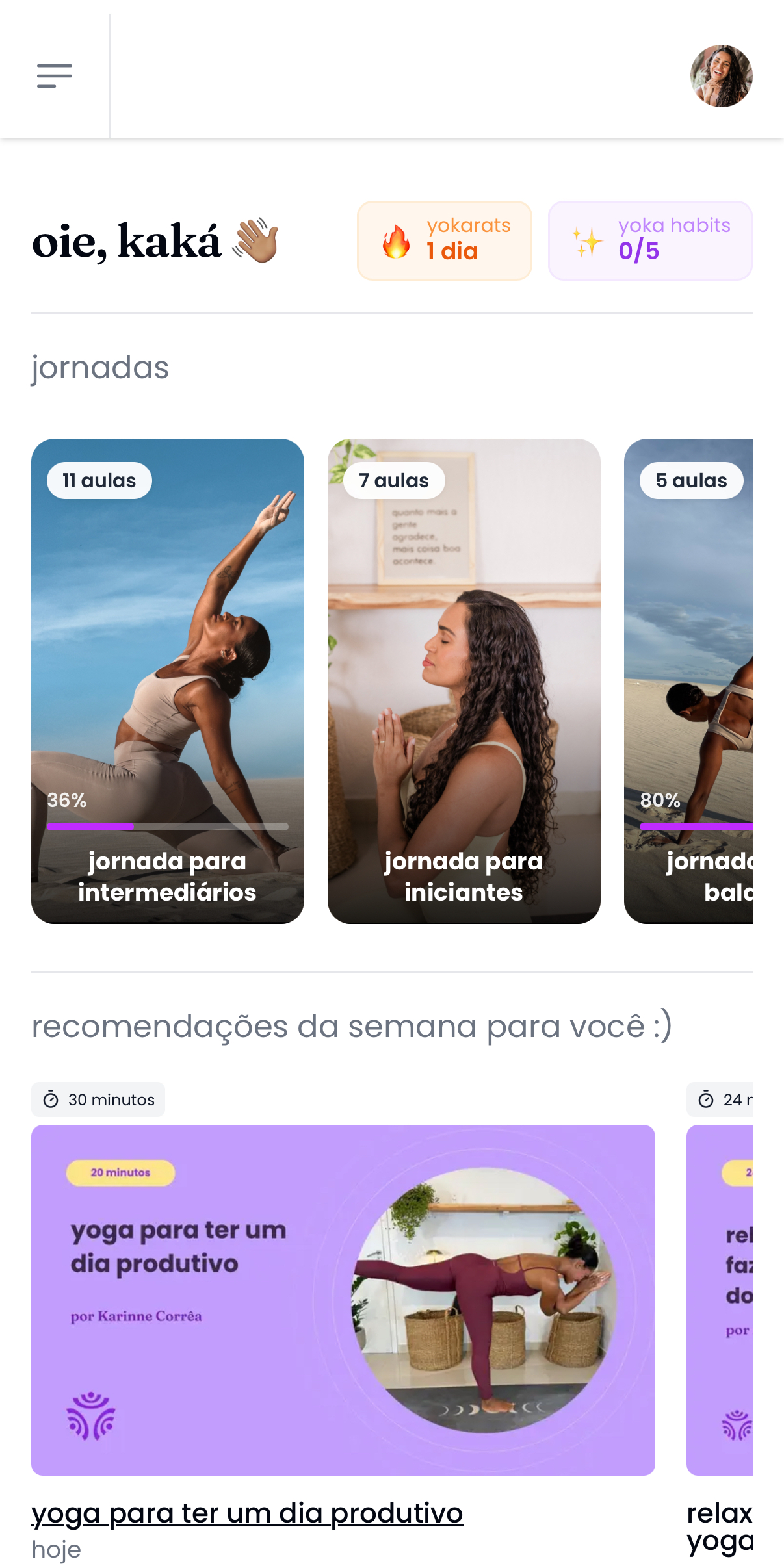The width and height of the screenshot is (784, 1568).
Task: Click the timer icon on 30 minutos badge
Action: [51, 1099]
